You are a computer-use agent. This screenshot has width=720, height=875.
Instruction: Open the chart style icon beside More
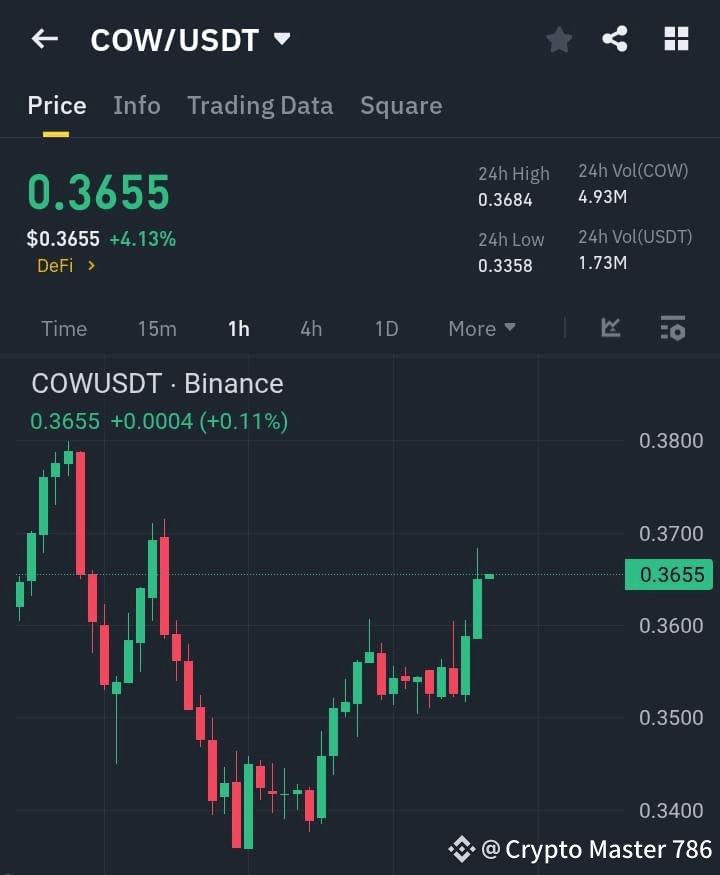610,328
